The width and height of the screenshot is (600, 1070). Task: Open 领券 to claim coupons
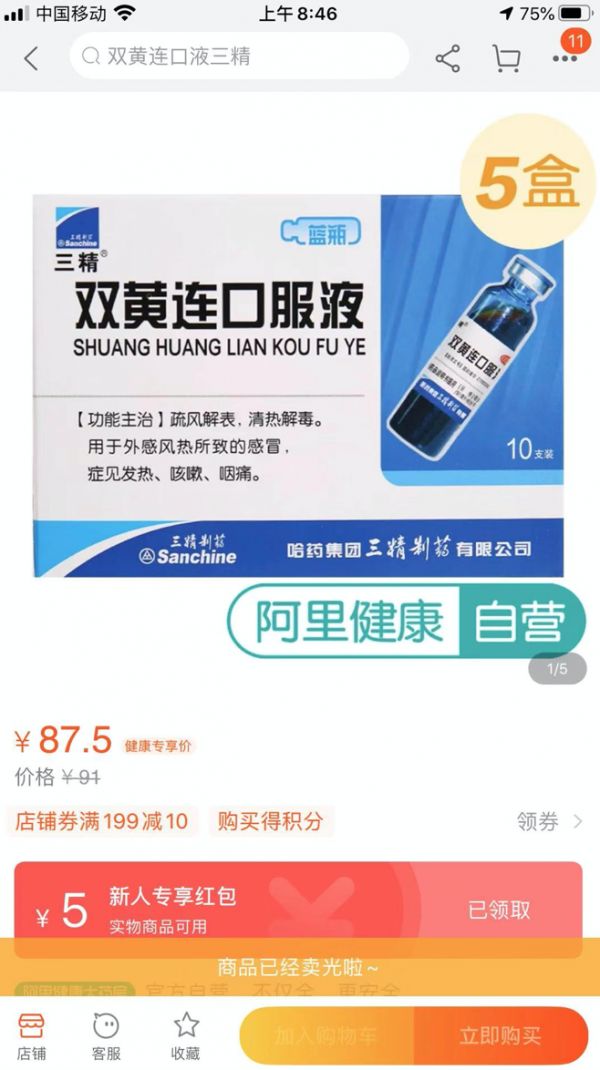pos(548,821)
